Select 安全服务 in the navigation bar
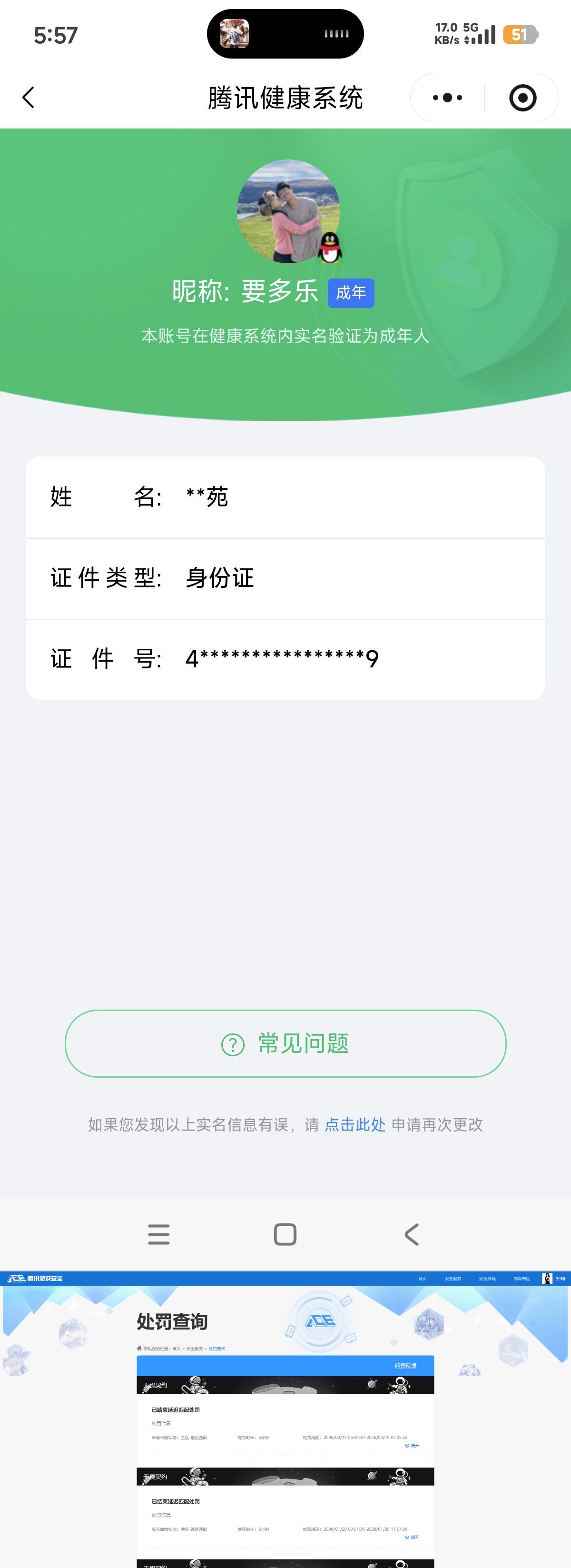The height and width of the screenshot is (1568, 571). (453, 1278)
